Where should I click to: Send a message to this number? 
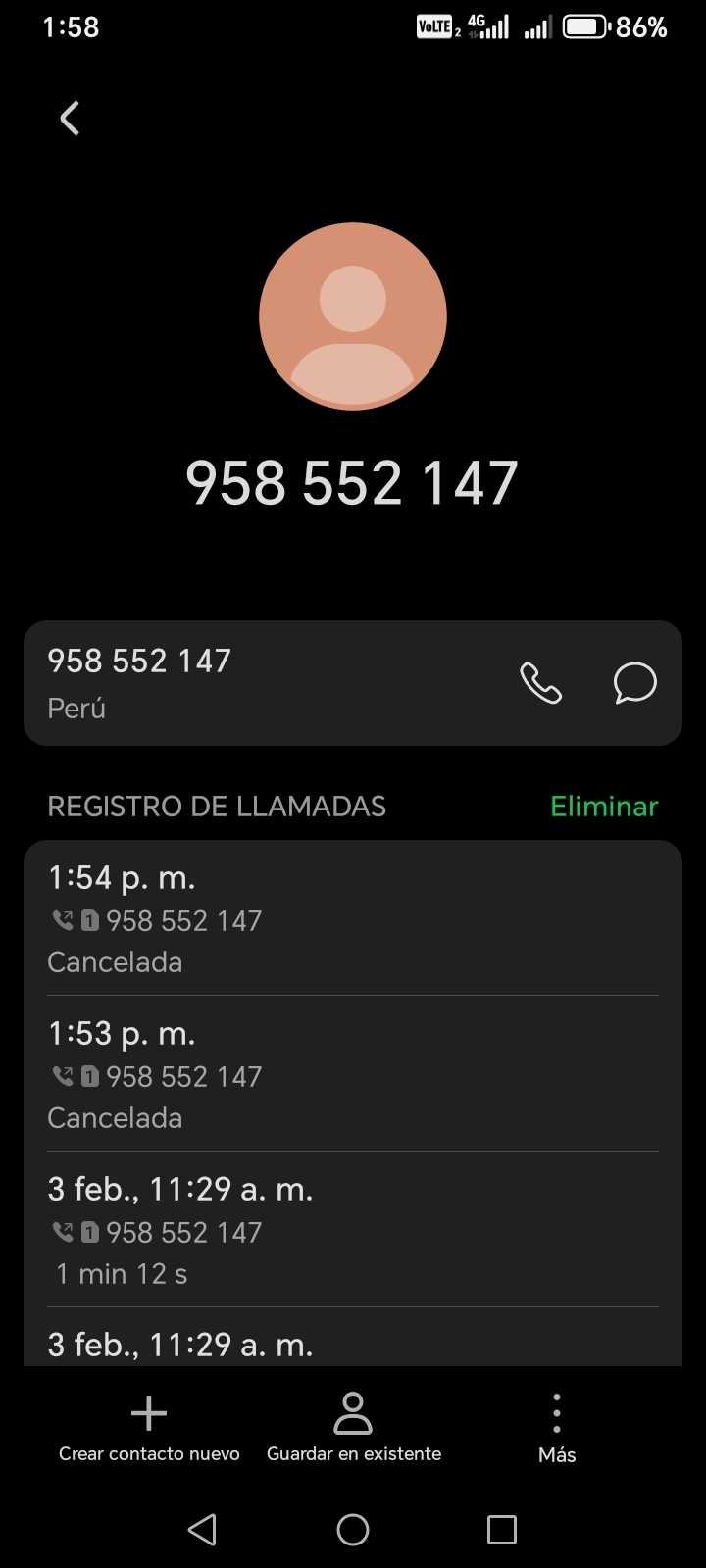coord(634,683)
